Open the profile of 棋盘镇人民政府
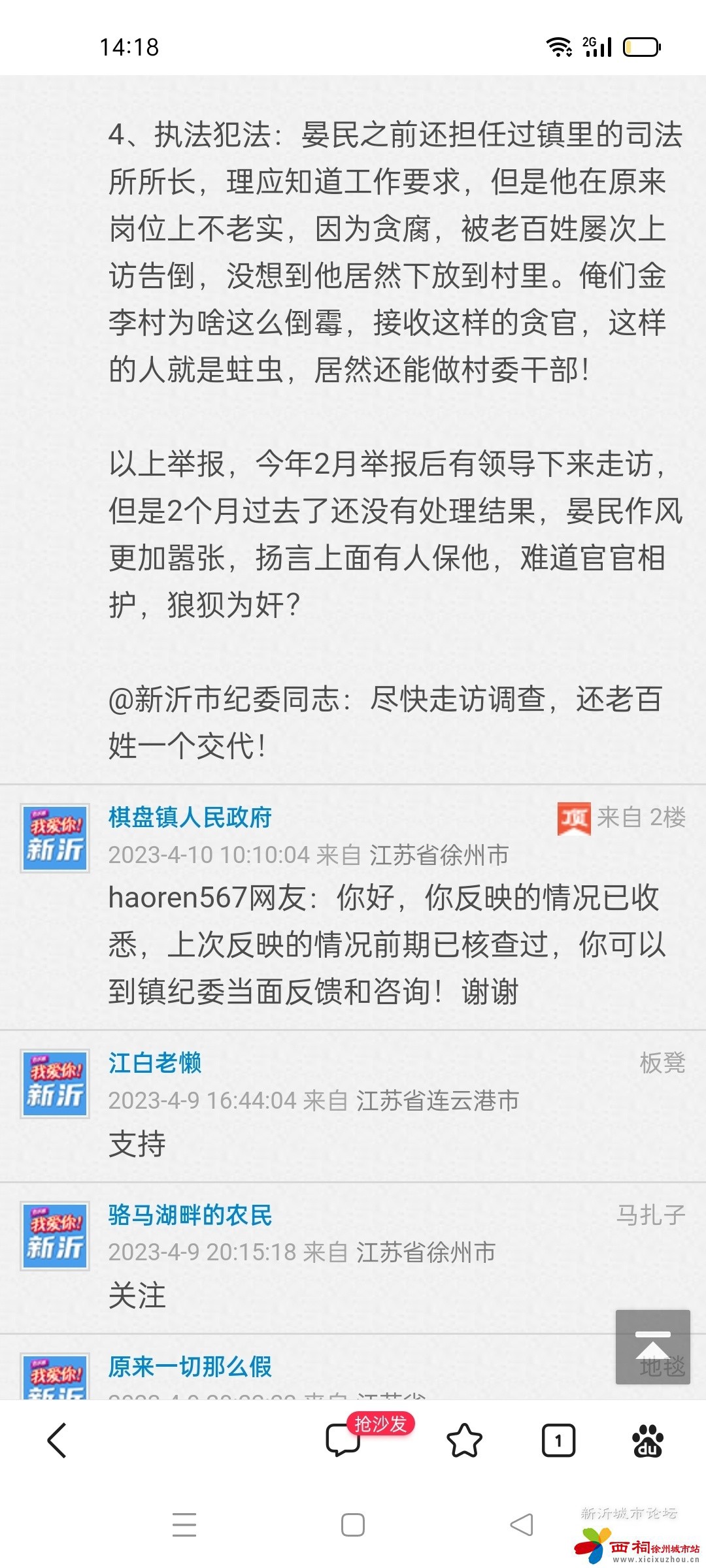 pyautogui.click(x=190, y=817)
